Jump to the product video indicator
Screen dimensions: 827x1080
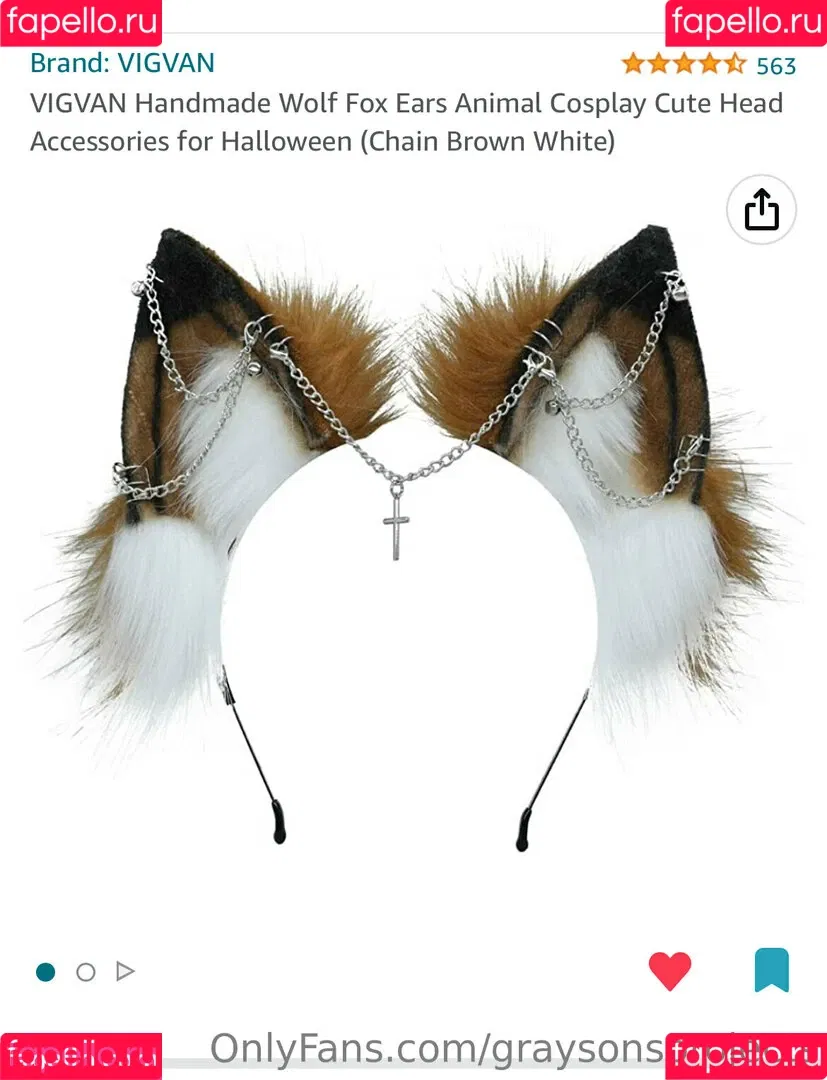pyautogui.click(x=125, y=971)
